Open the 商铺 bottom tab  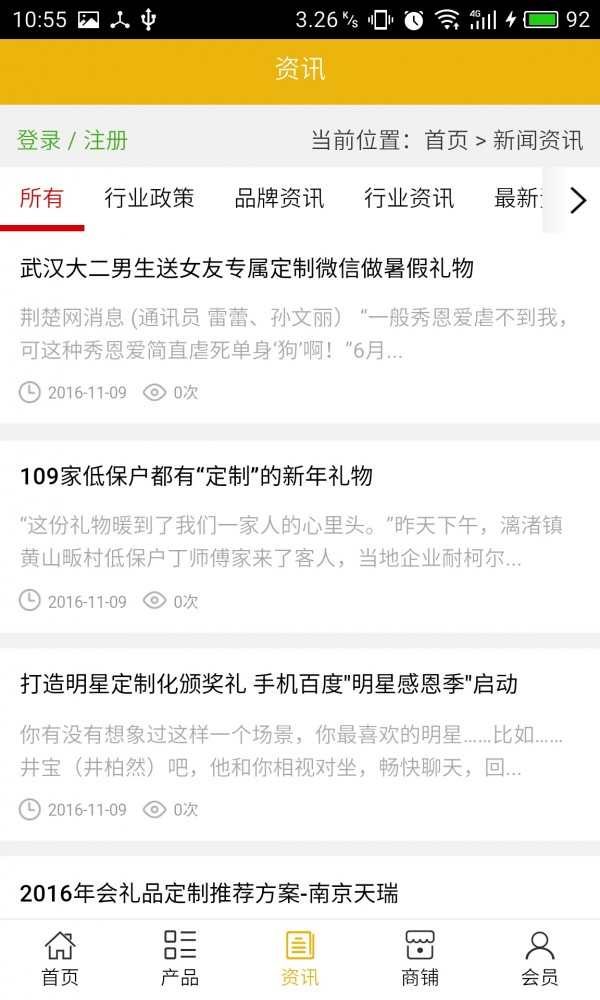click(x=420, y=959)
